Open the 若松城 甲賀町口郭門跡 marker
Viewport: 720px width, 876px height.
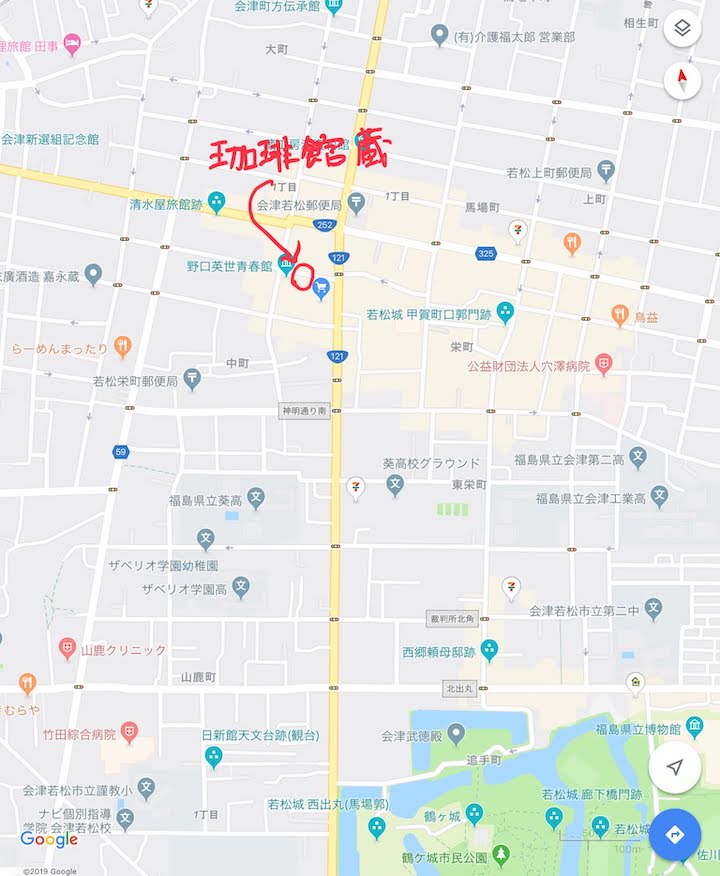tap(505, 314)
